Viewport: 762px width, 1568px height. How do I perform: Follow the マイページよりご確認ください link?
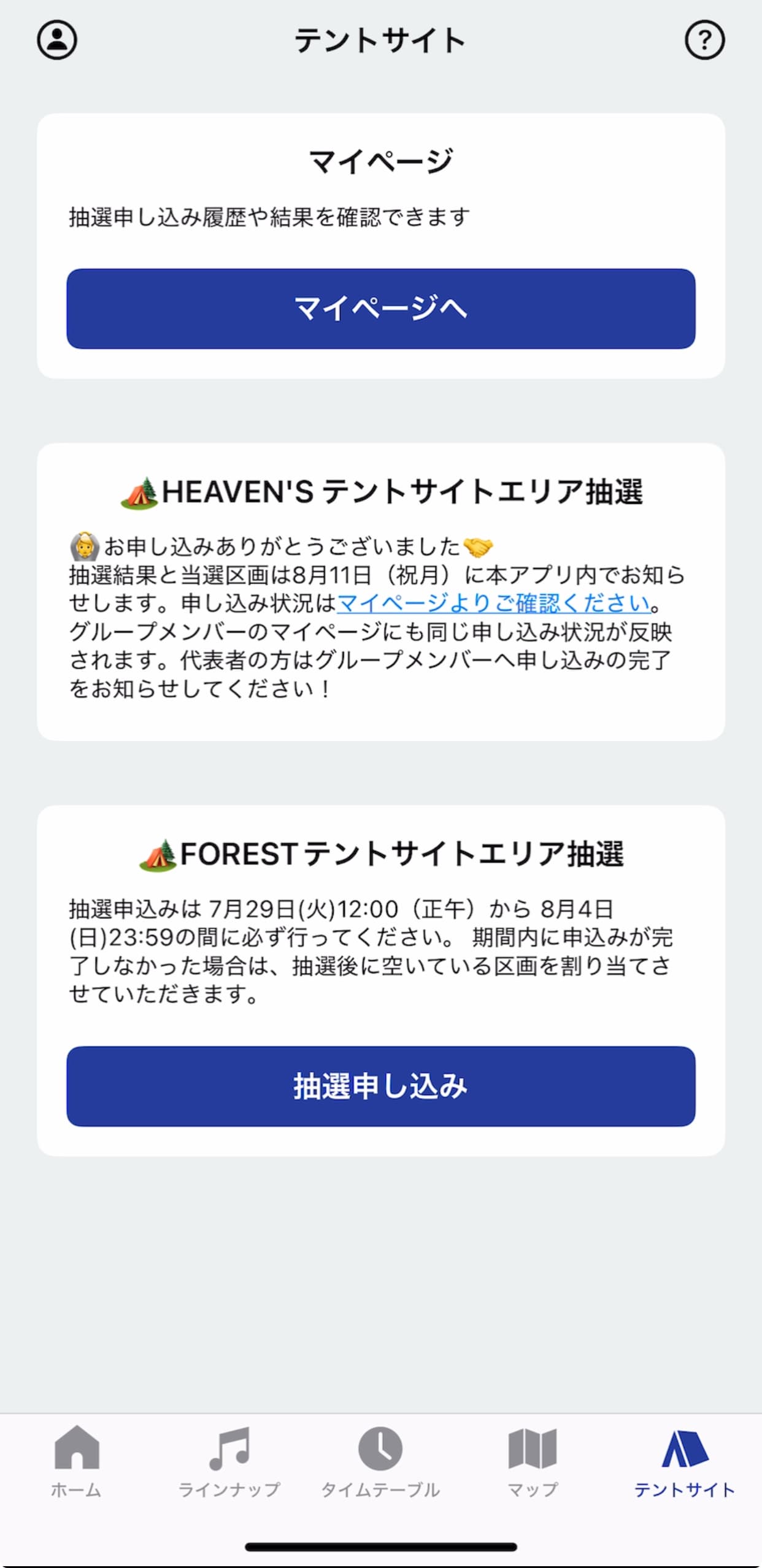click(493, 603)
